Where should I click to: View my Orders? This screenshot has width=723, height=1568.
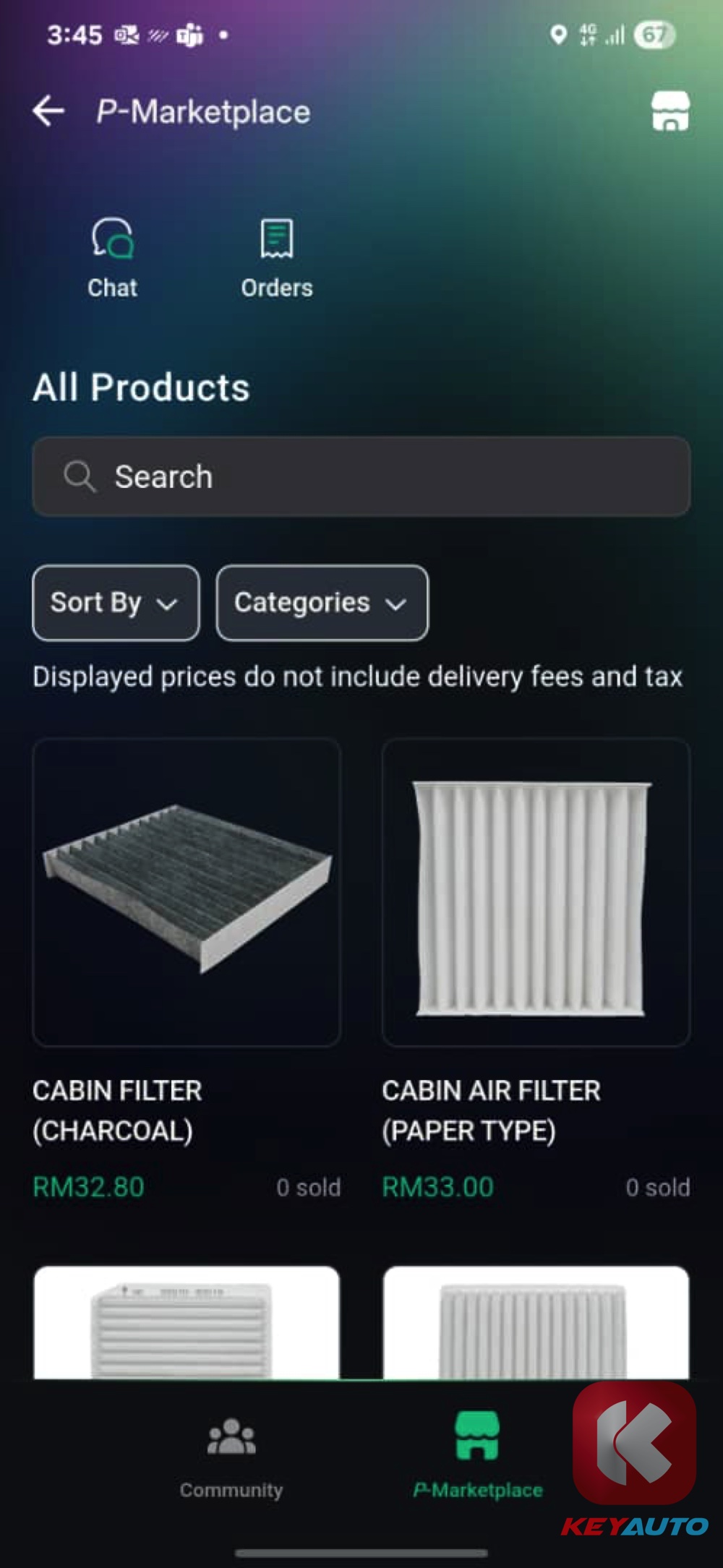point(277,258)
